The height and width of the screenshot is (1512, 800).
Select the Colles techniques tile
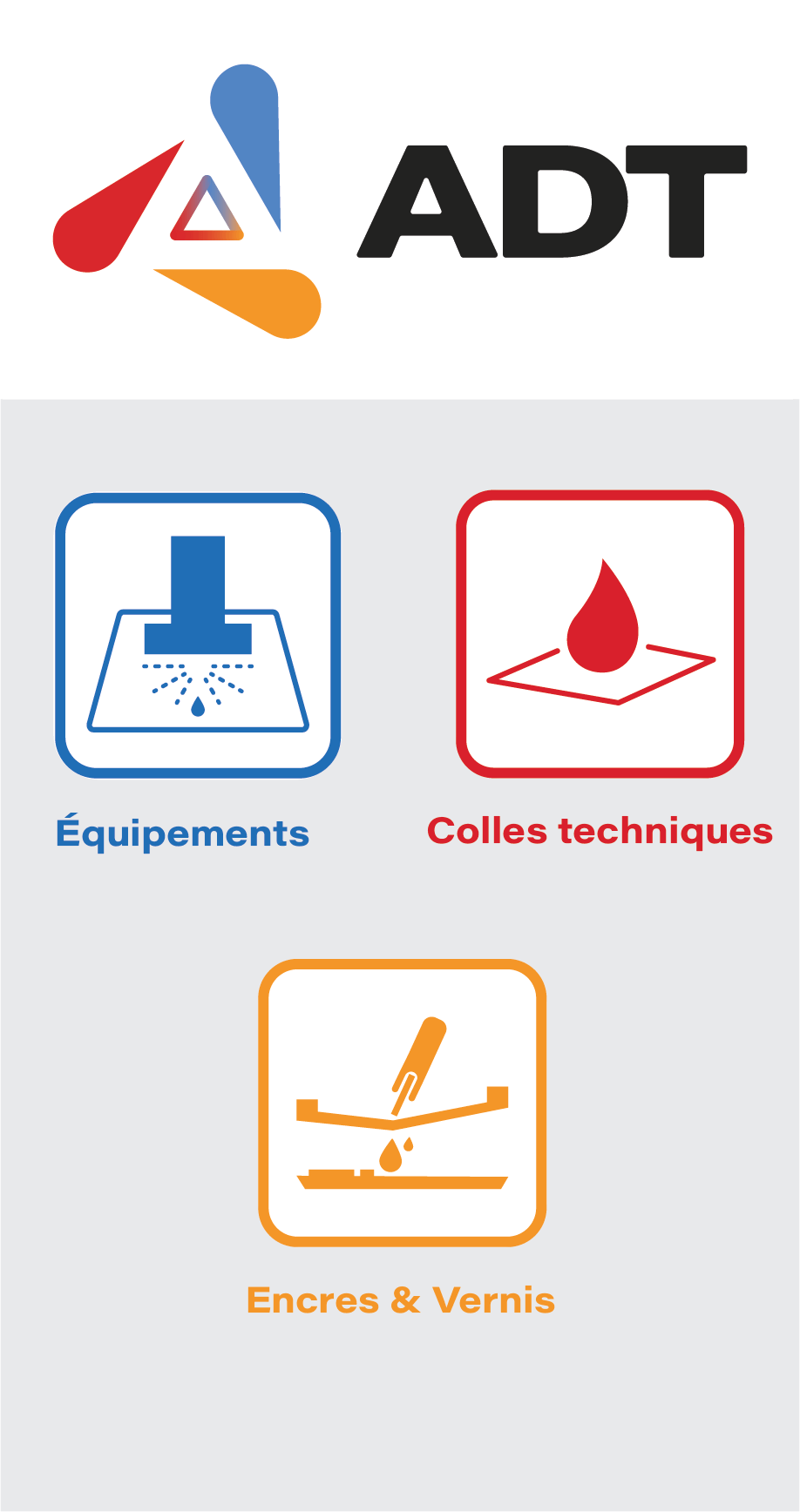click(x=600, y=634)
